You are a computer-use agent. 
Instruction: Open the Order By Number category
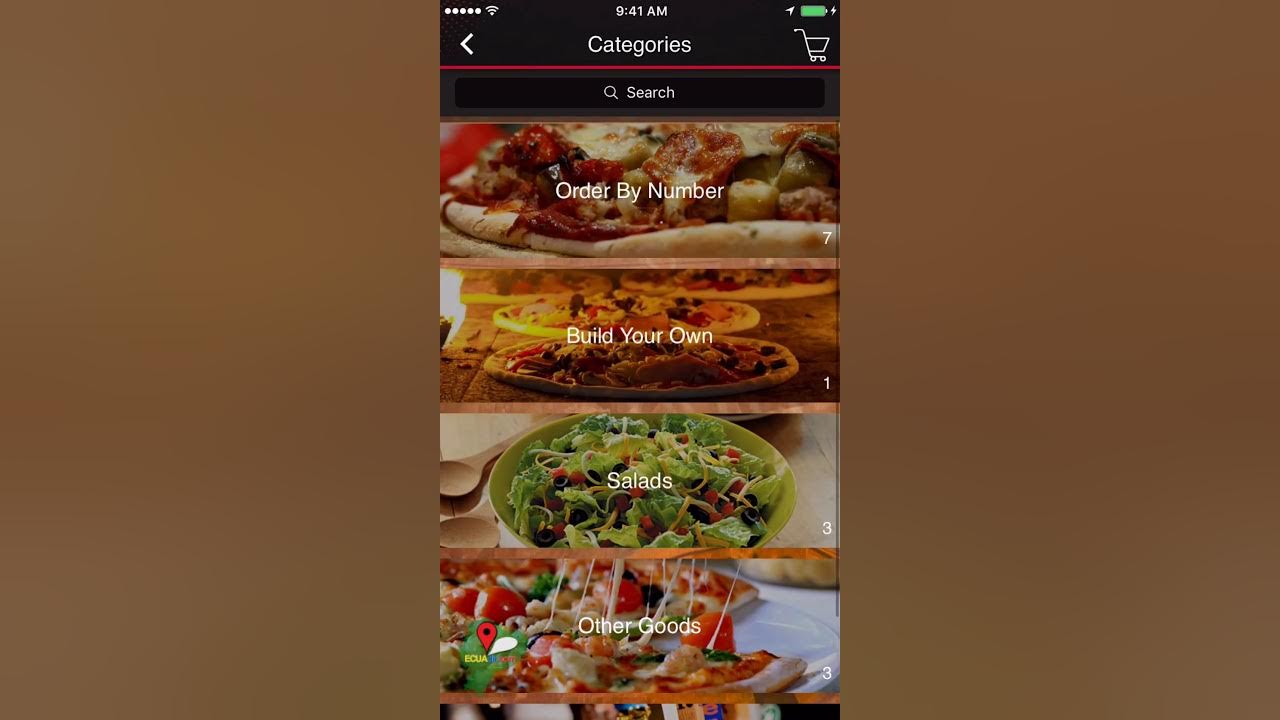[640, 190]
